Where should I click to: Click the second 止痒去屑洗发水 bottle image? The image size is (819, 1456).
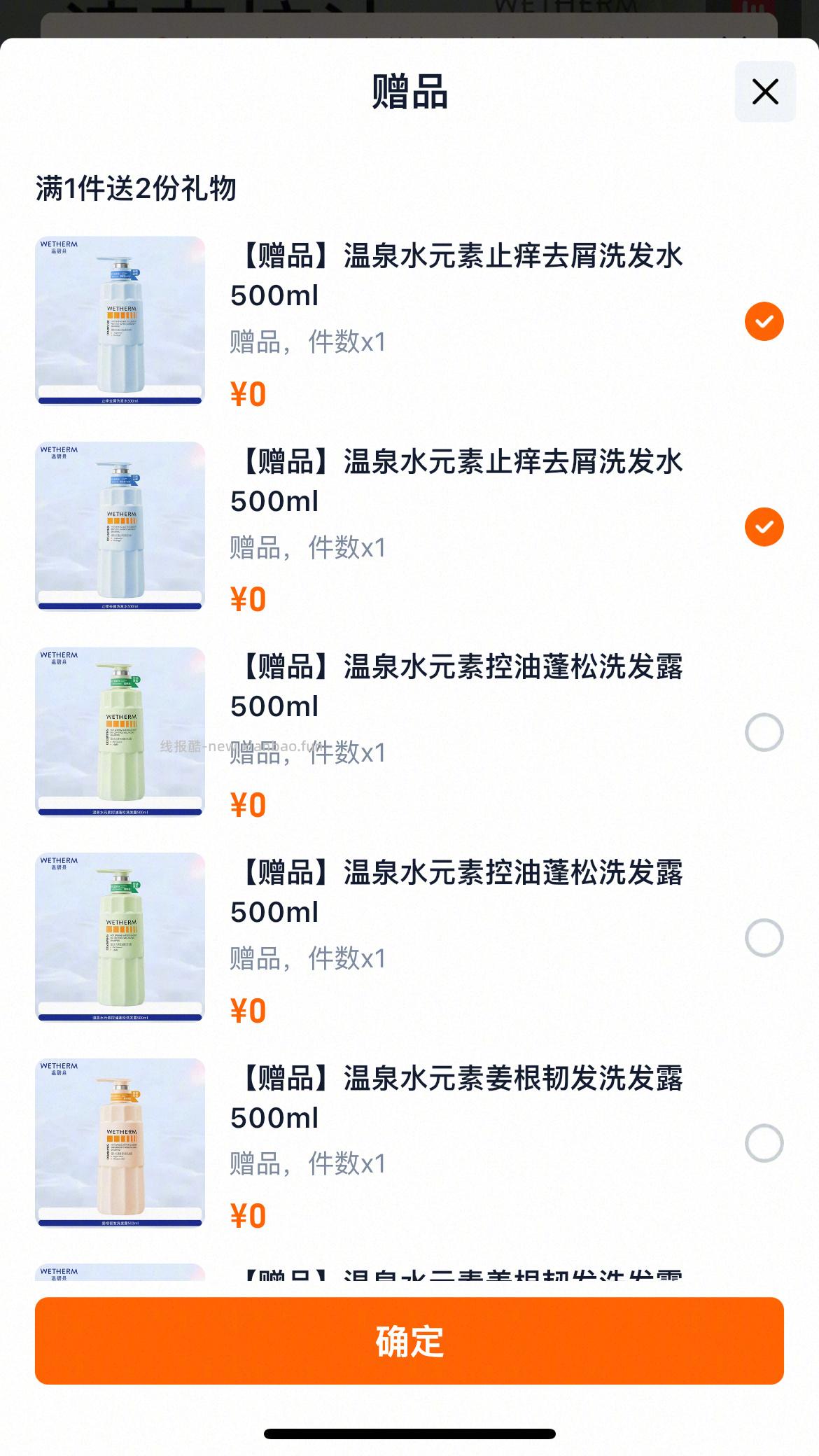click(x=119, y=526)
